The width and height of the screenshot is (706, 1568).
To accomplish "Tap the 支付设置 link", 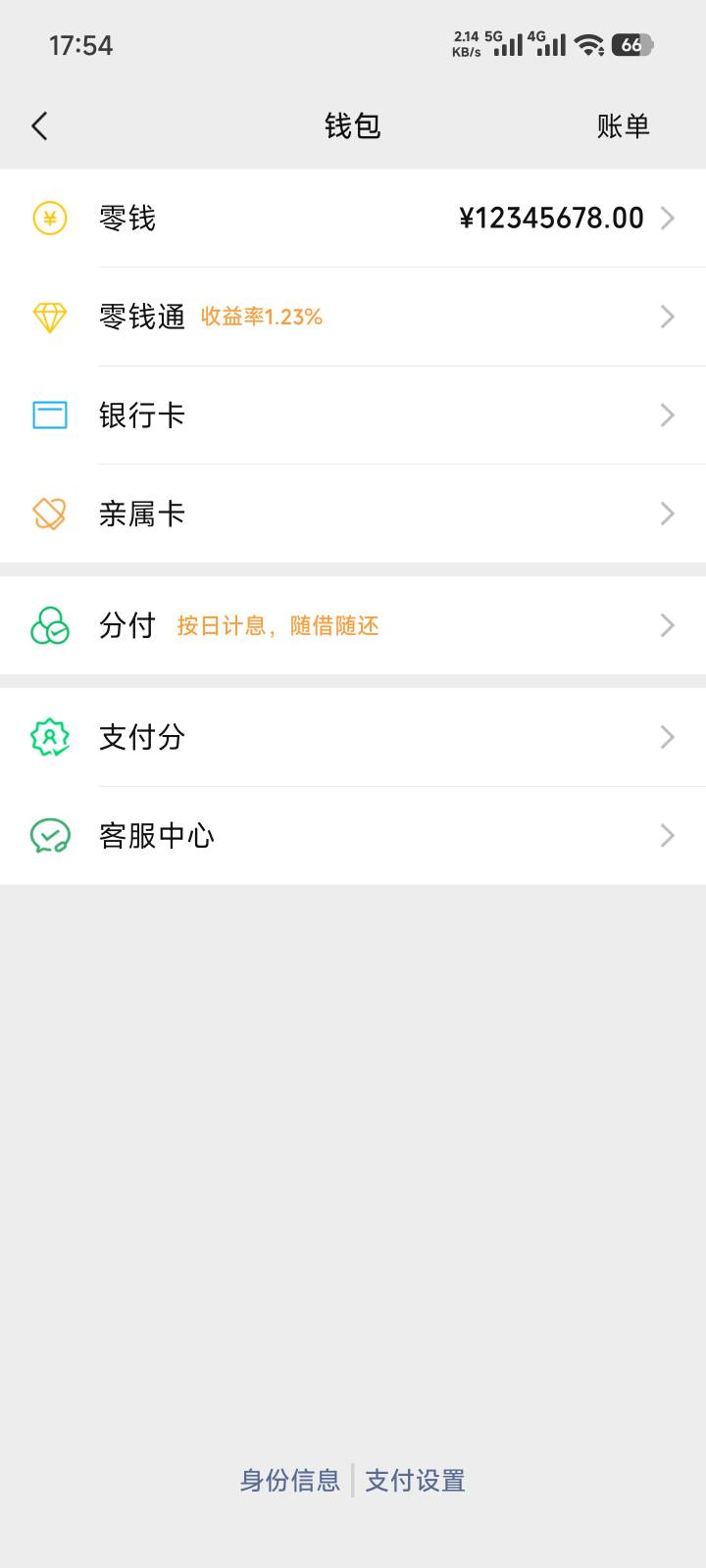I will (x=415, y=1480).
